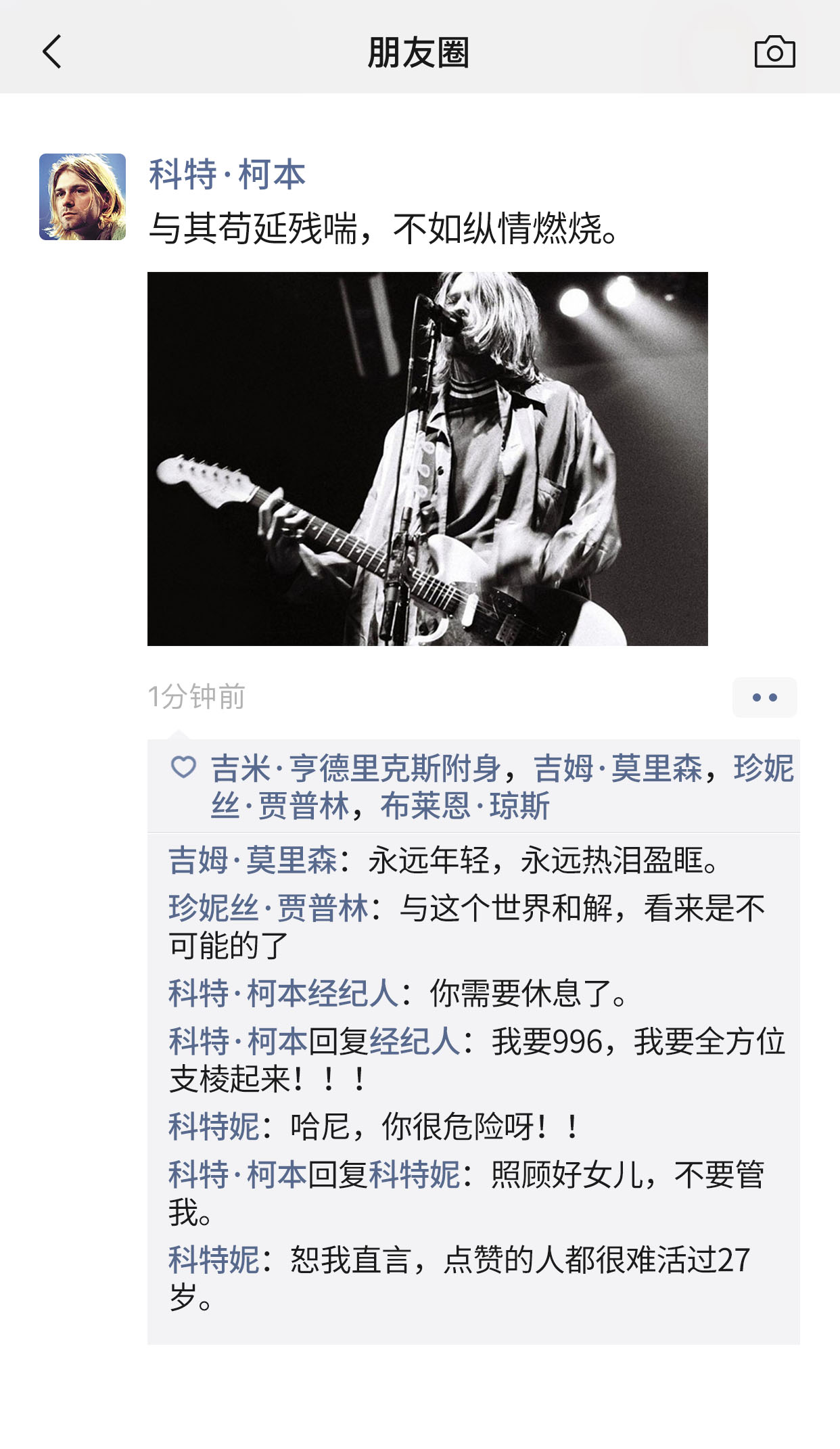This screenshot has width=840, height=1449.
Task: Open the camera to post a moment
Action: pos(774,51)
